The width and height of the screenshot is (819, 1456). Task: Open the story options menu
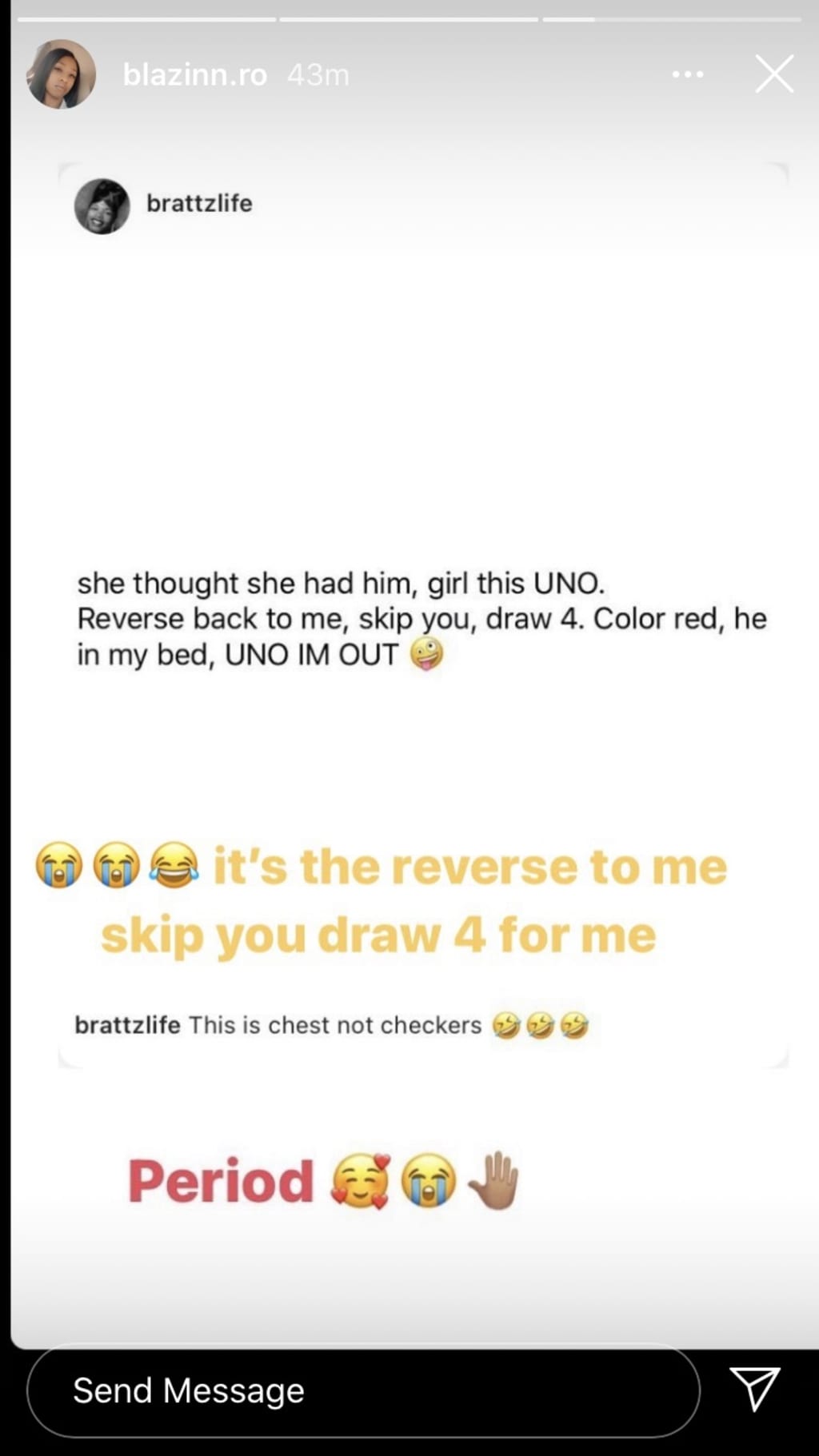[x=688, y=74]
